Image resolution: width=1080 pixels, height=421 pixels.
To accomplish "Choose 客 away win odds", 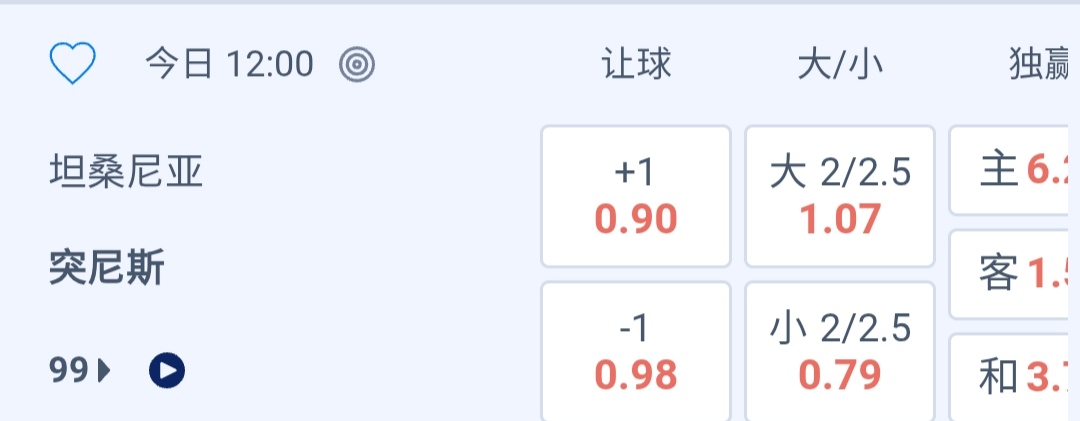I will [x=1015, y=274].
